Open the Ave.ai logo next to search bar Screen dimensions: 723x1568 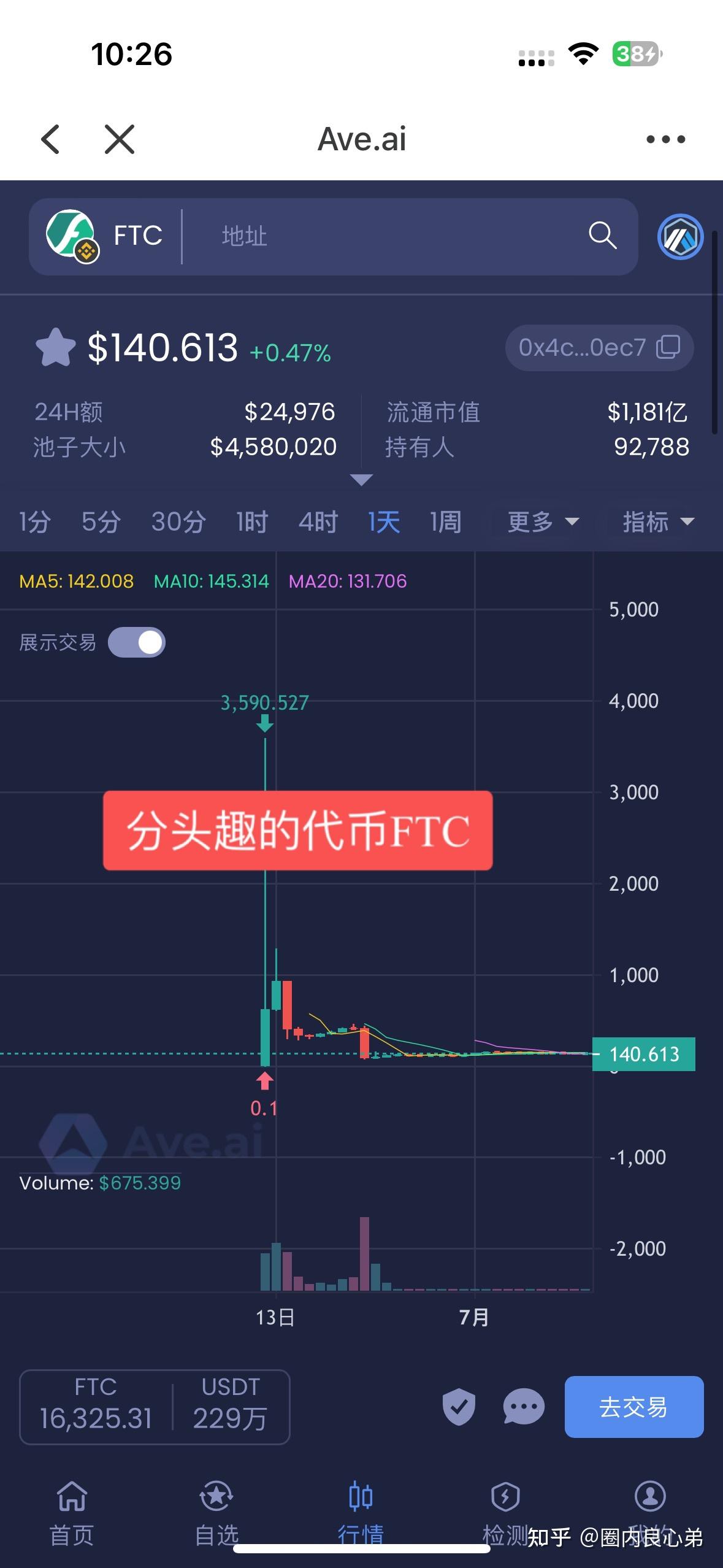coord(679,236)
